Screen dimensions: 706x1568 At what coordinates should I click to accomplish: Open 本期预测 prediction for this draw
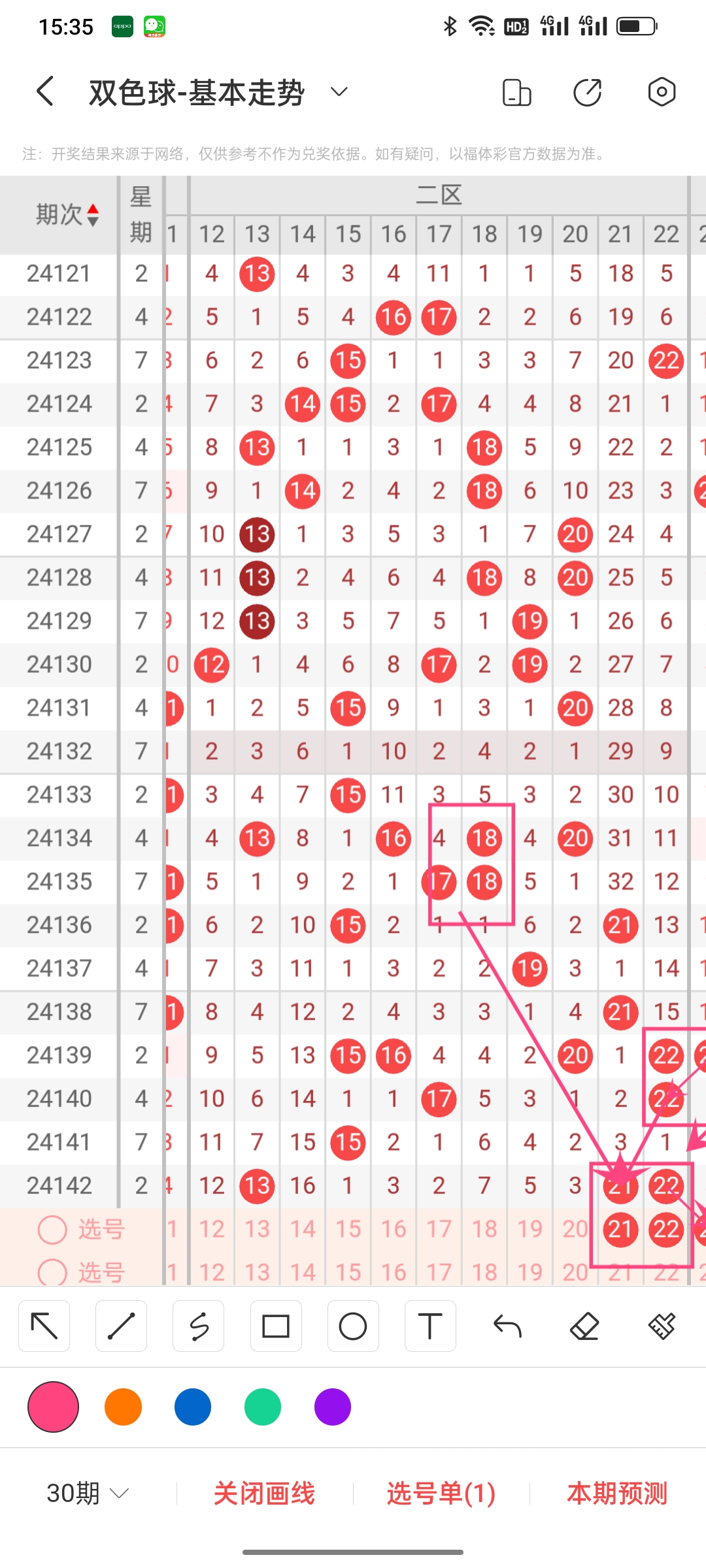tap(616, 1493)
